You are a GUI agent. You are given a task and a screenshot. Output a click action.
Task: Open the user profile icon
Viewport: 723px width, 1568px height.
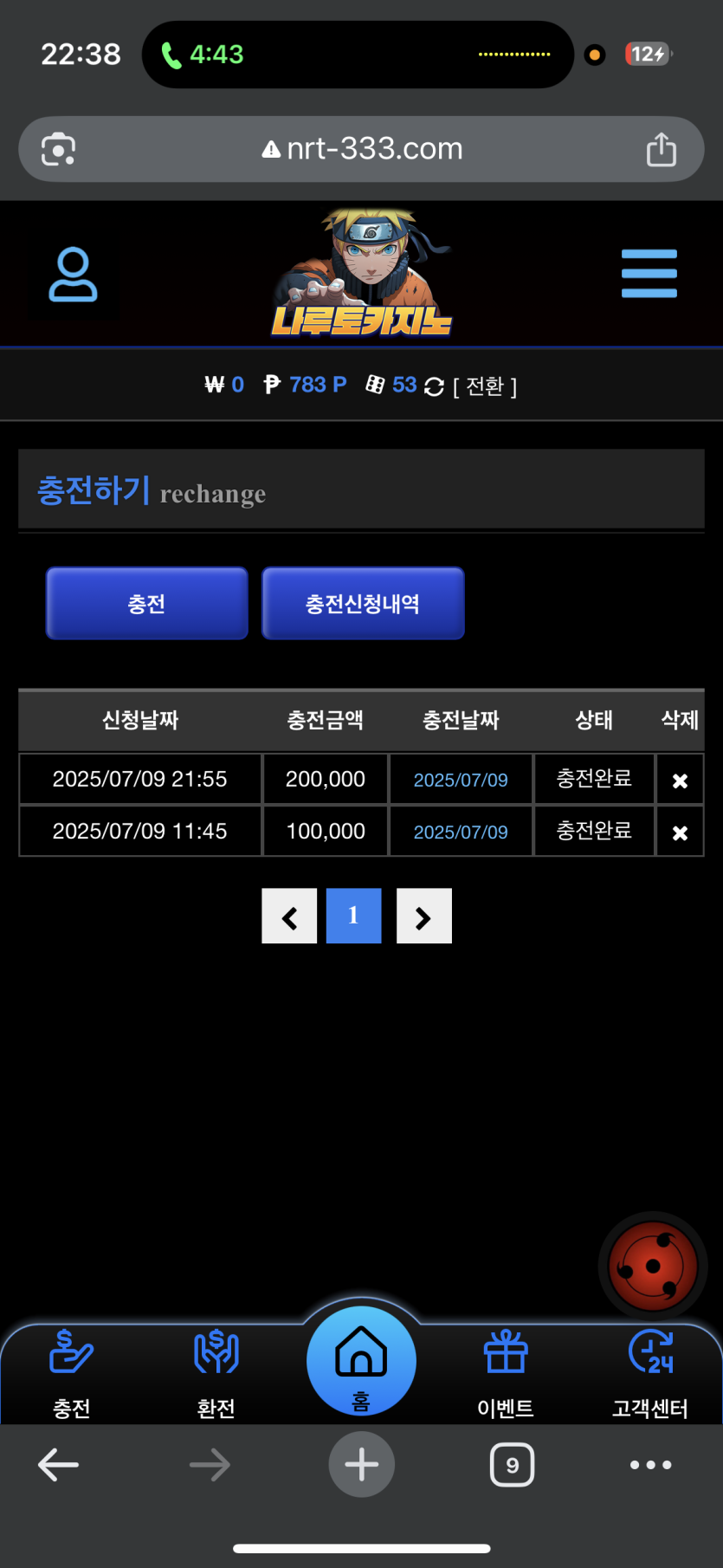pyautogui.click(x=73, y=275)
